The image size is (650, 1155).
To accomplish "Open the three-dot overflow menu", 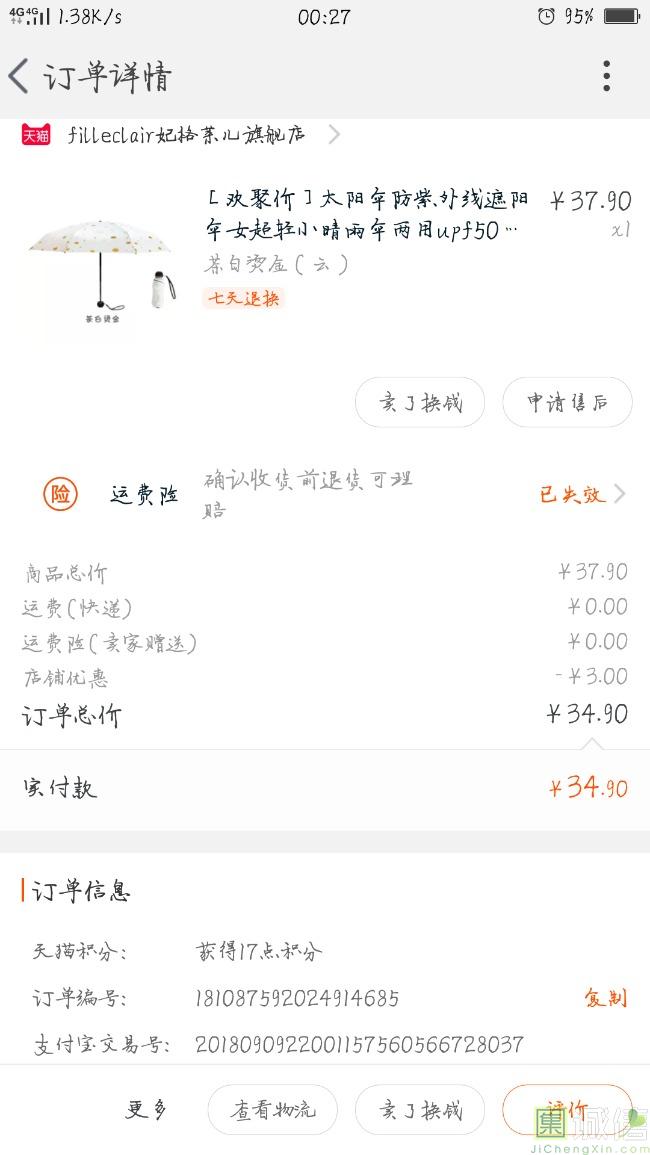I will (606, 76).
